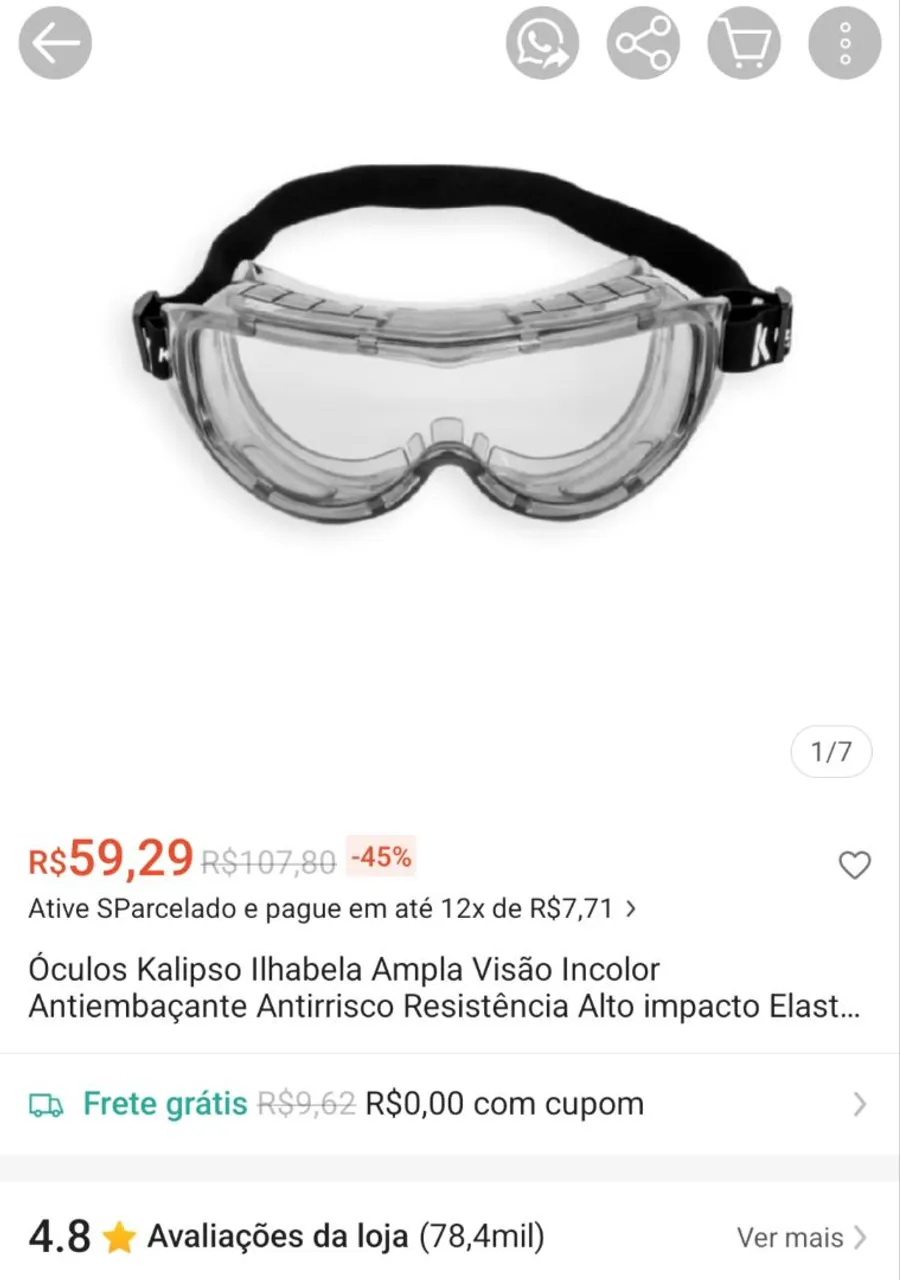Screen dimensions: 900x1280
Task: Add the product to favorites with the heart
Action: point(854,865)
